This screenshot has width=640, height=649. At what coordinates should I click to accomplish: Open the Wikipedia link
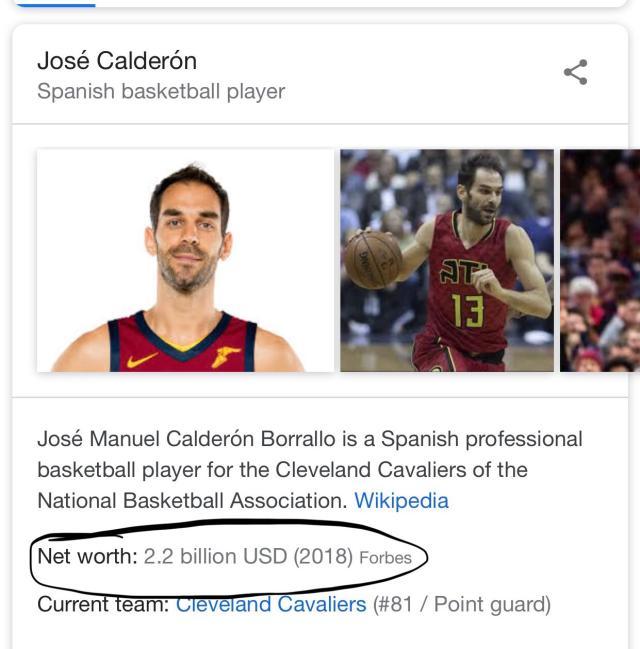[x=401, y=500]
